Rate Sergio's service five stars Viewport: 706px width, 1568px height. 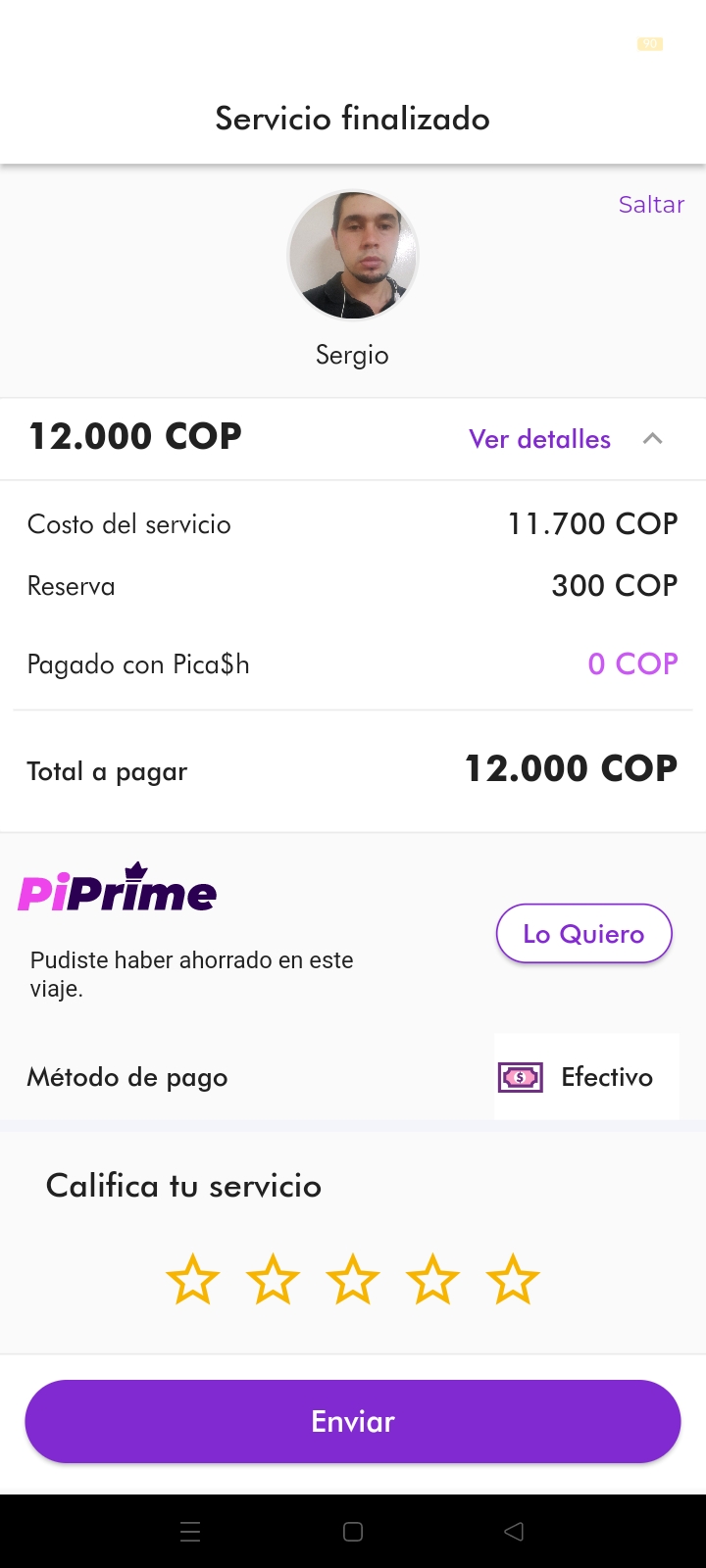click(513, 1280)
